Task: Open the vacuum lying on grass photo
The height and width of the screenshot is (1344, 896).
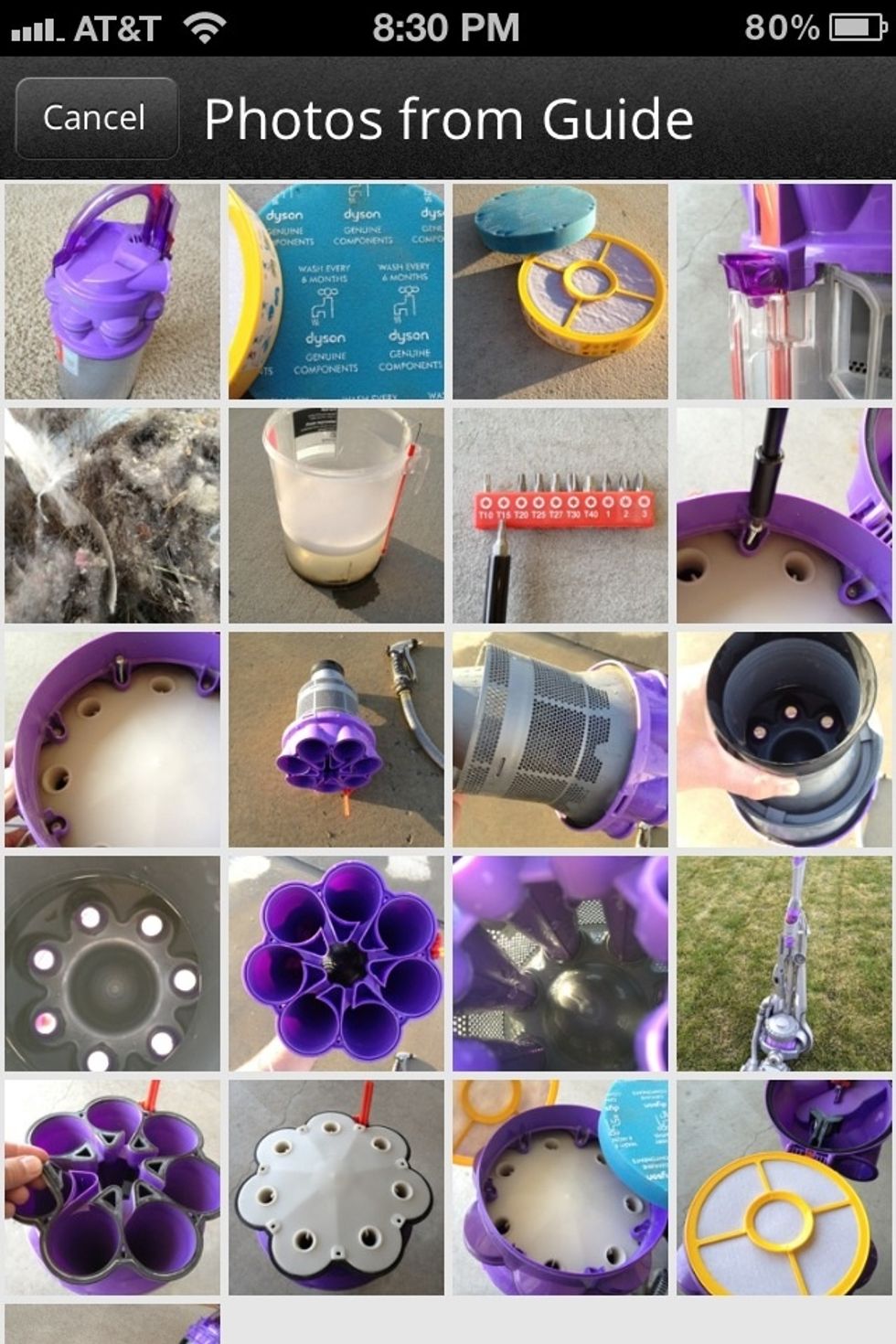Action: (784, 964)
